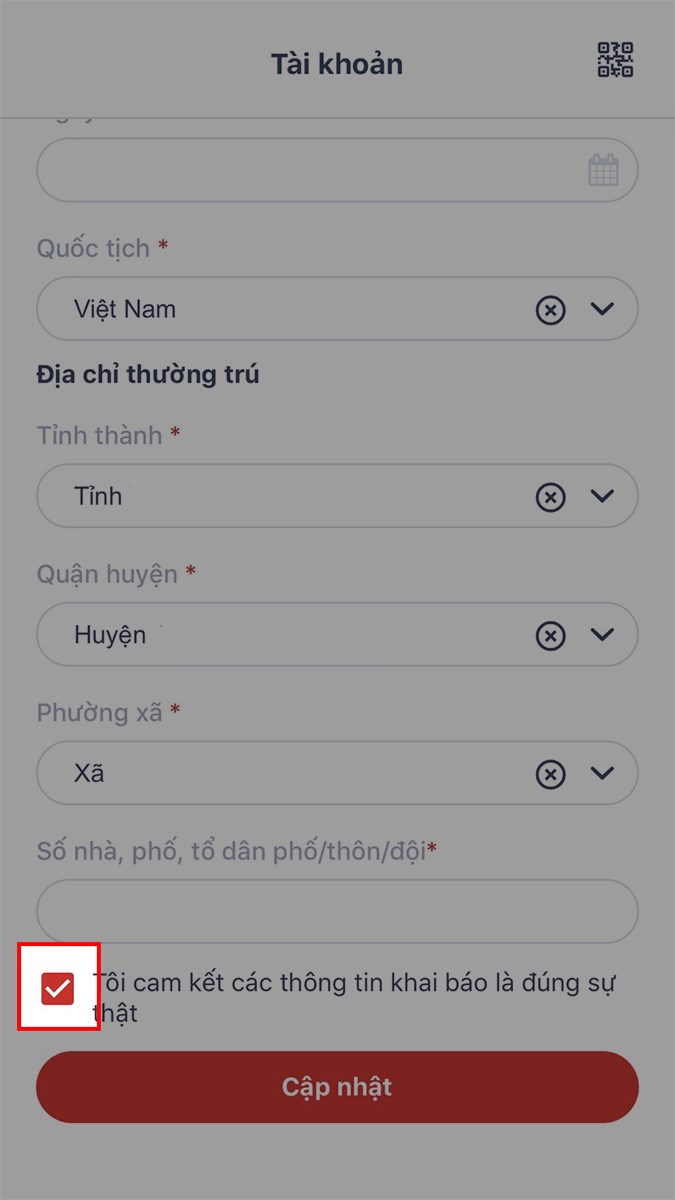Tap the Cập nhật button
Viewport: 675px width, 1200px height.
click(x=337, y=1087)
